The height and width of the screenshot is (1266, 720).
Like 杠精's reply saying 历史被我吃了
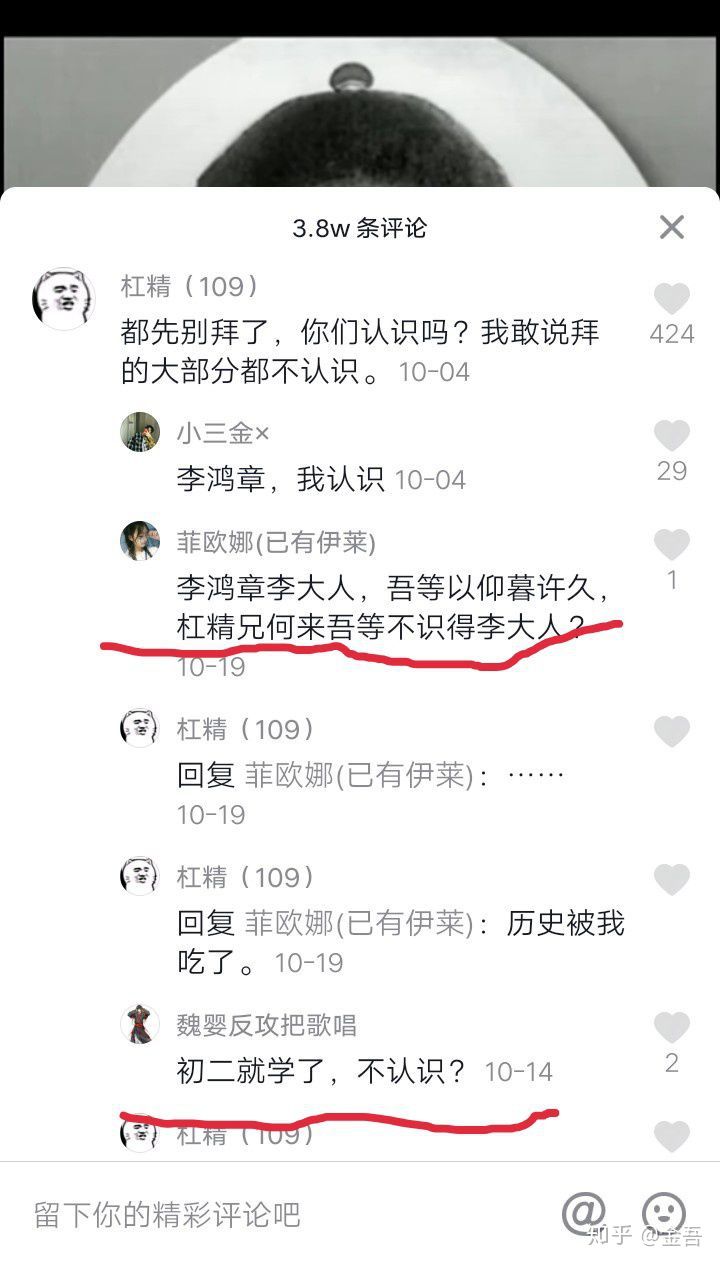[671, 880]
